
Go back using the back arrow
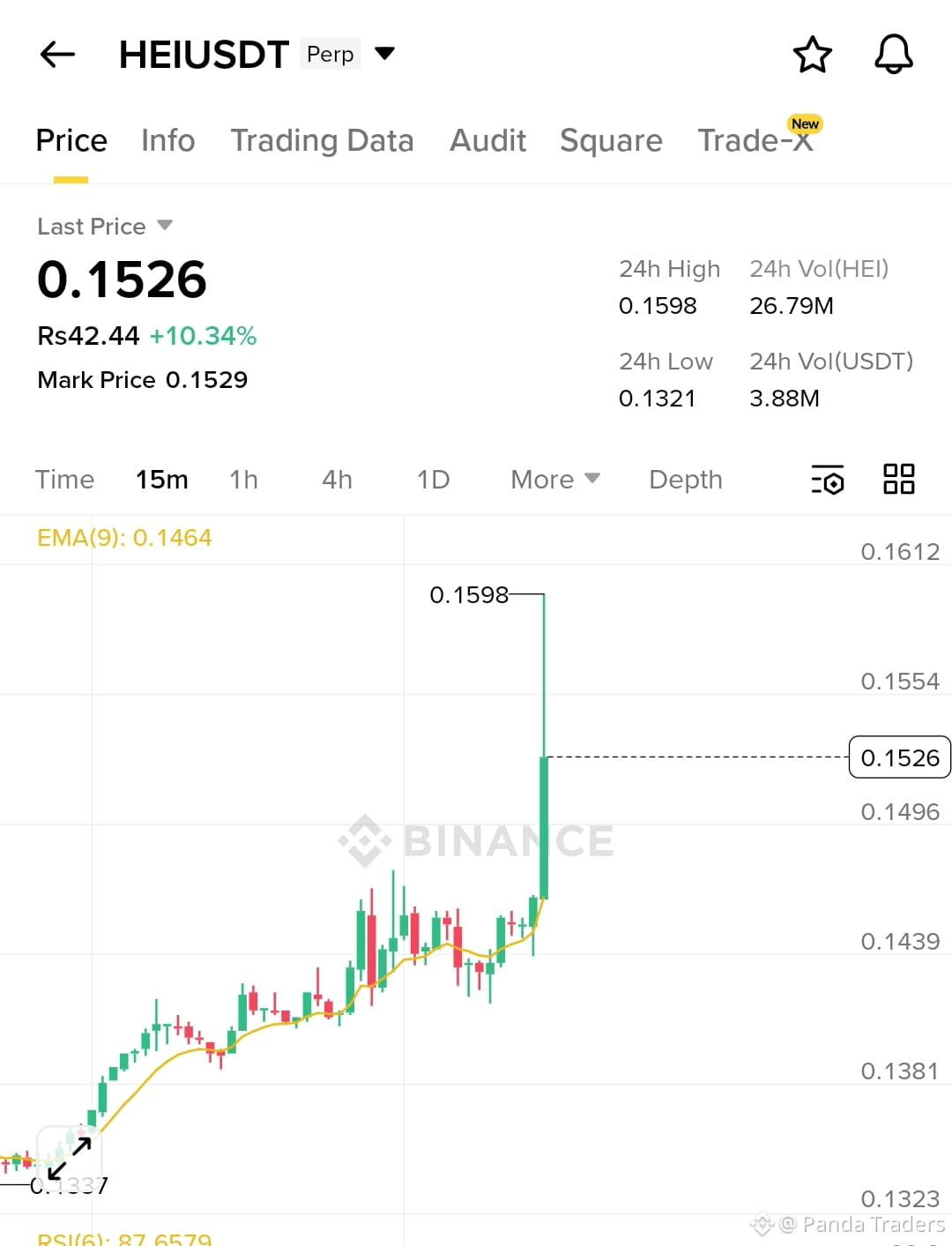pos(56,54)
